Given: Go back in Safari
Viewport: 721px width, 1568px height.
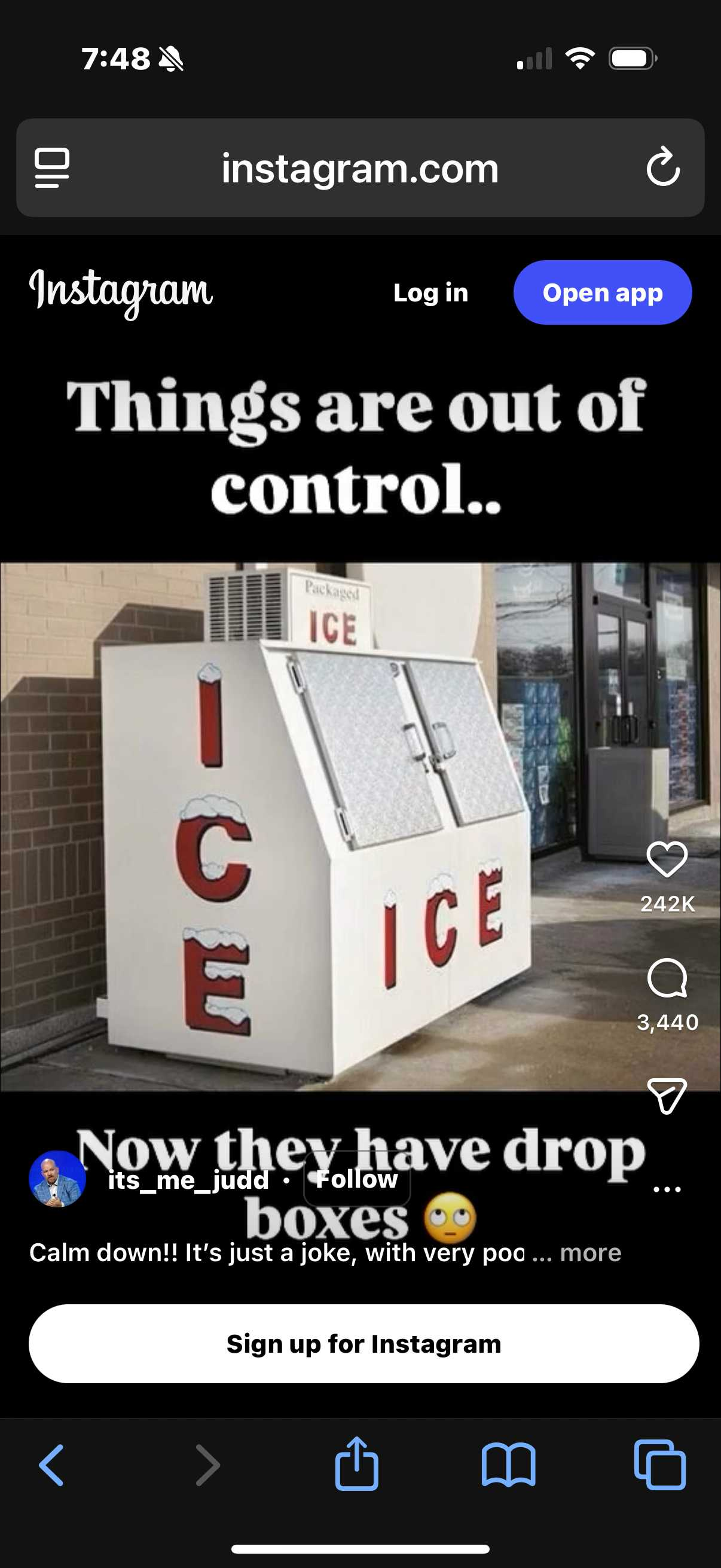Looking at the screenshot, I should pyautogui.click(x=52, y=1465).
